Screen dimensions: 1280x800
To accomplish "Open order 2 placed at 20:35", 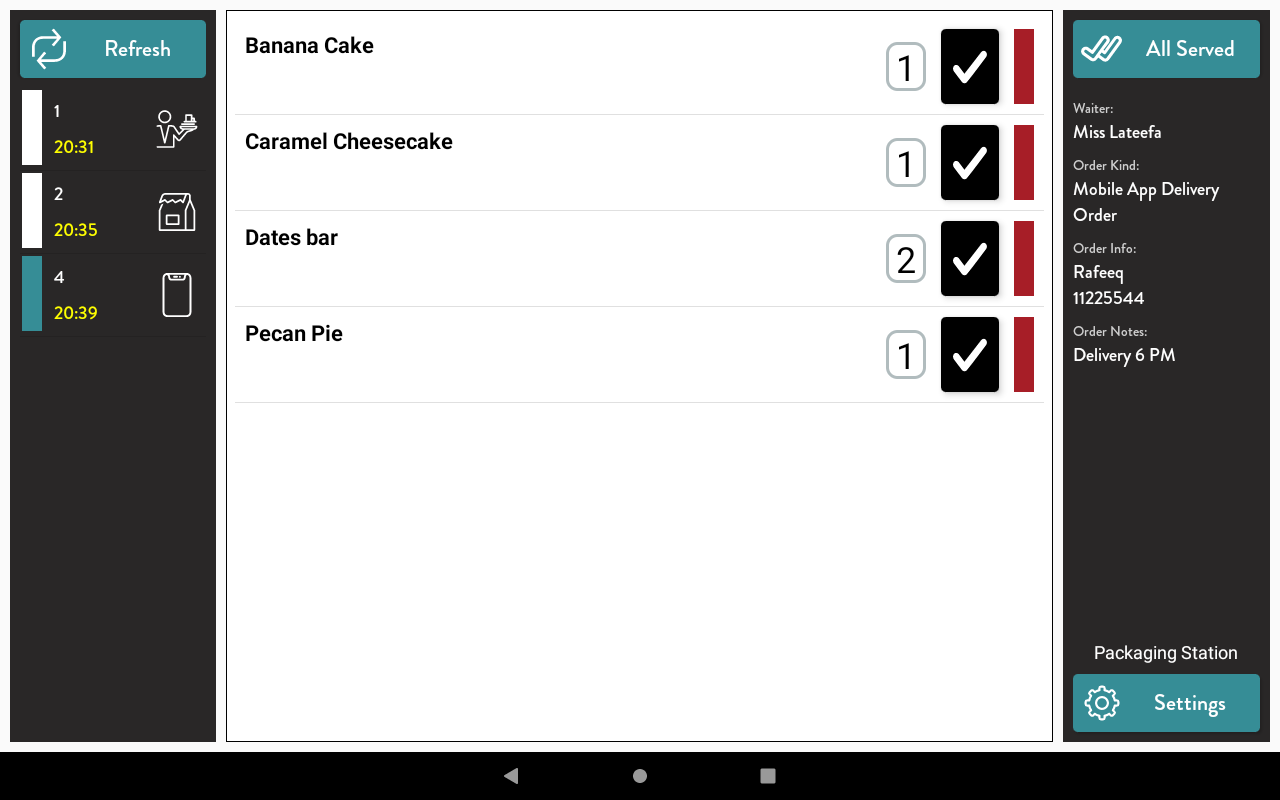I will point(115,211).
